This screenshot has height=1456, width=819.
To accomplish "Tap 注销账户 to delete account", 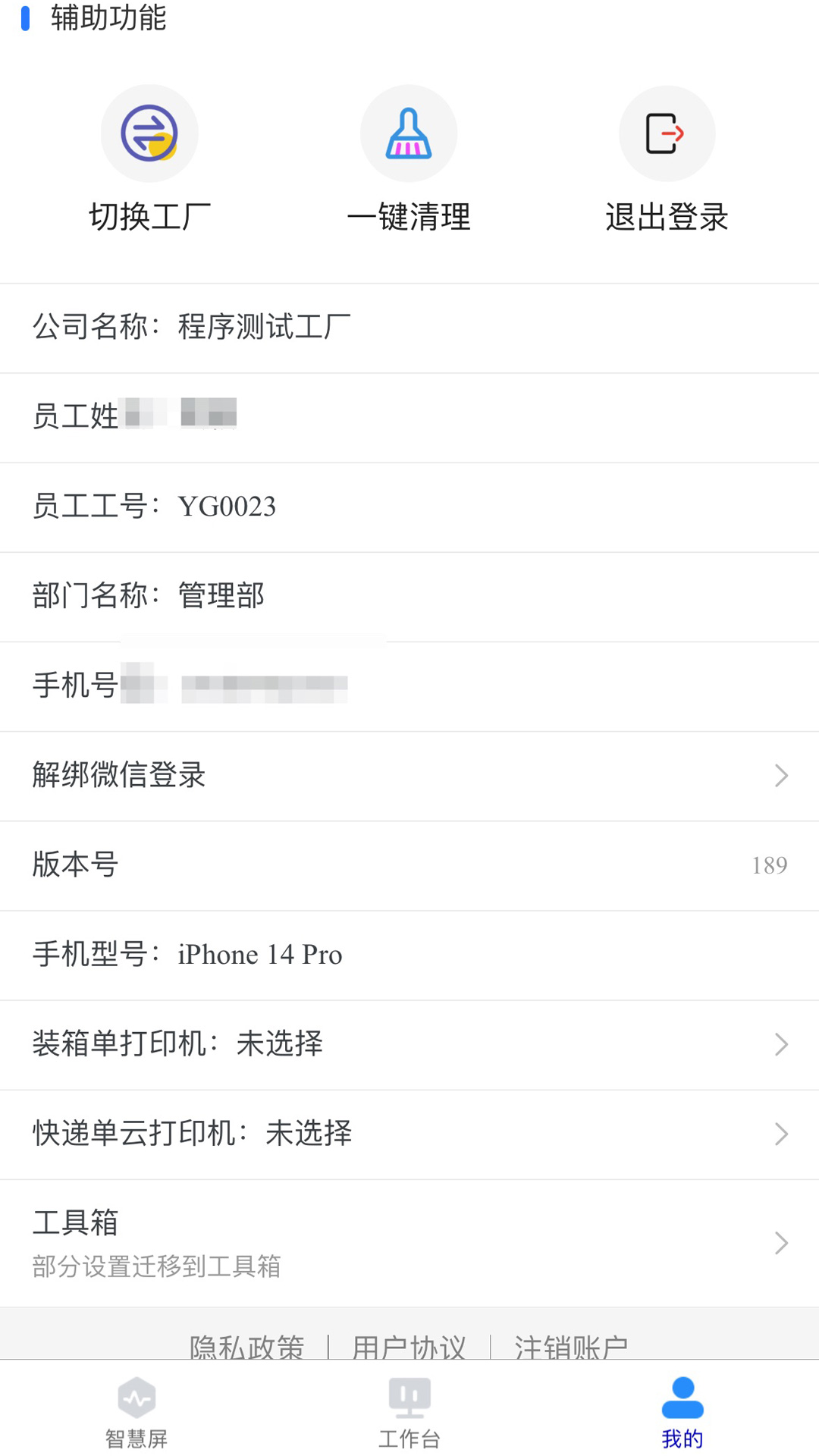I will coord(571,1347).
